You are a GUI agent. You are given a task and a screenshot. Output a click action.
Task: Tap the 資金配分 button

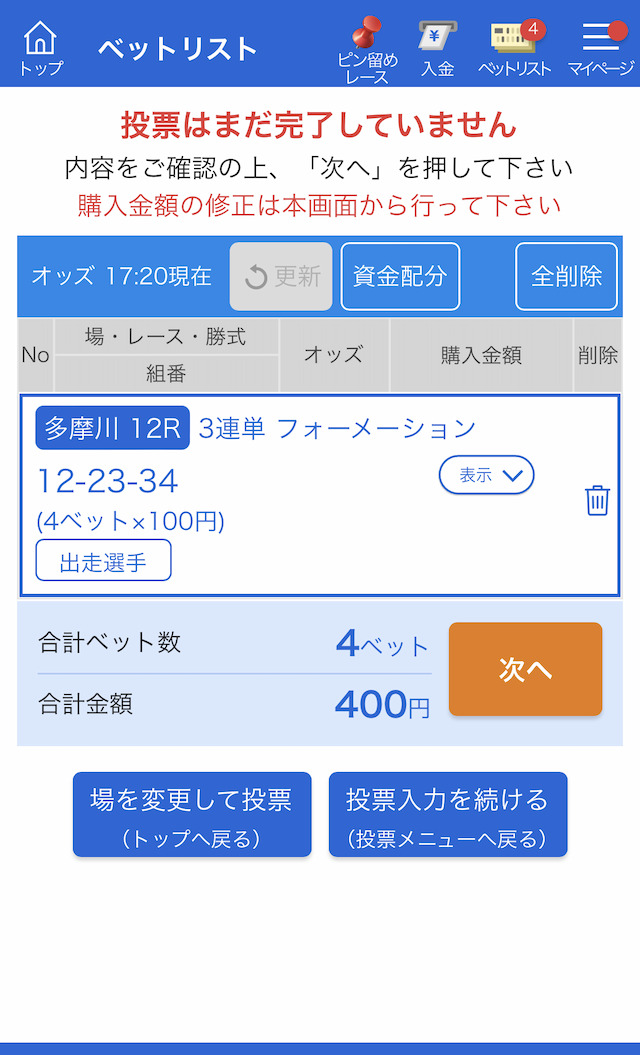[400, 277]
